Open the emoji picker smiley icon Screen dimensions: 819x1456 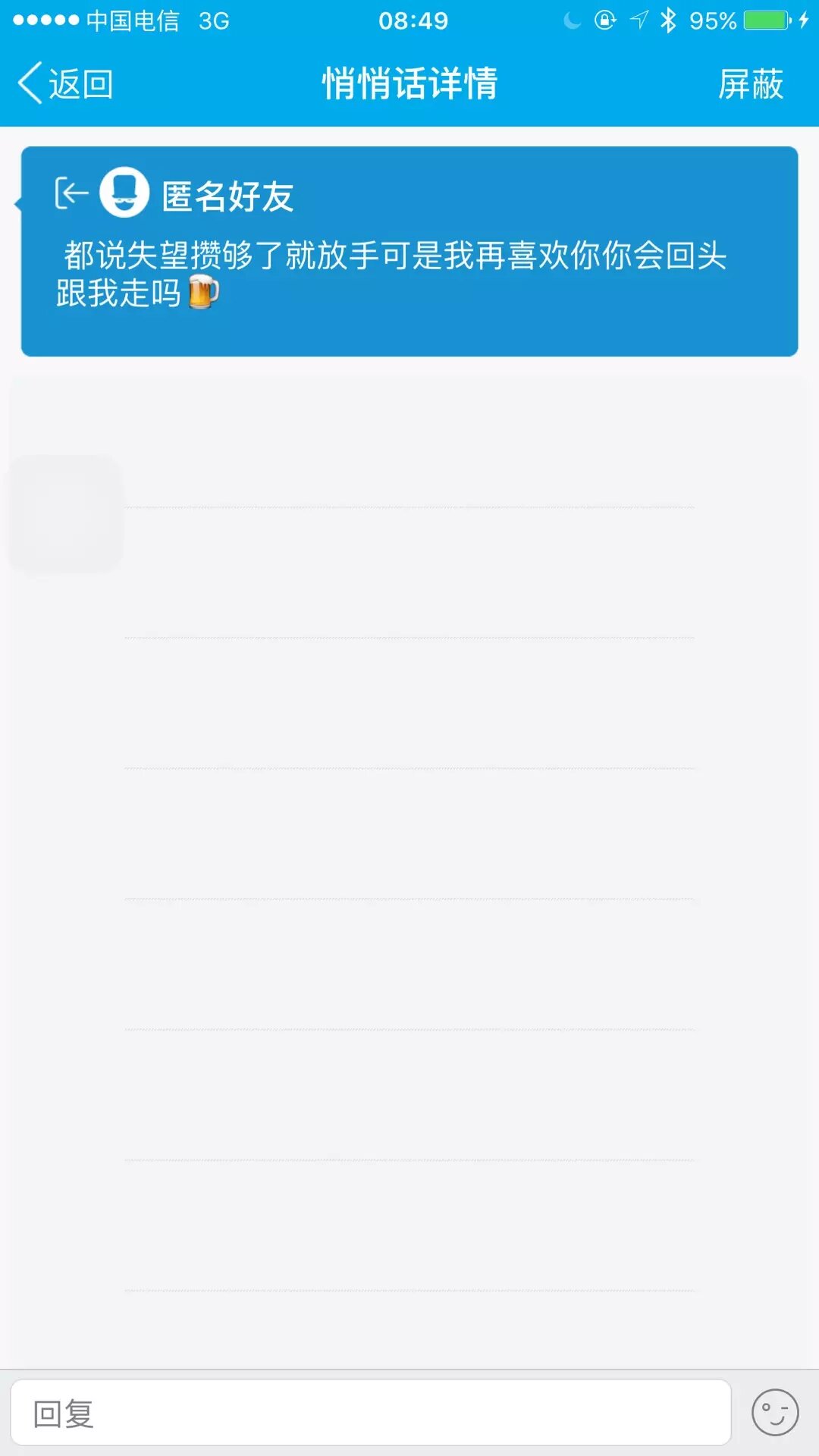coord(774,1413)
